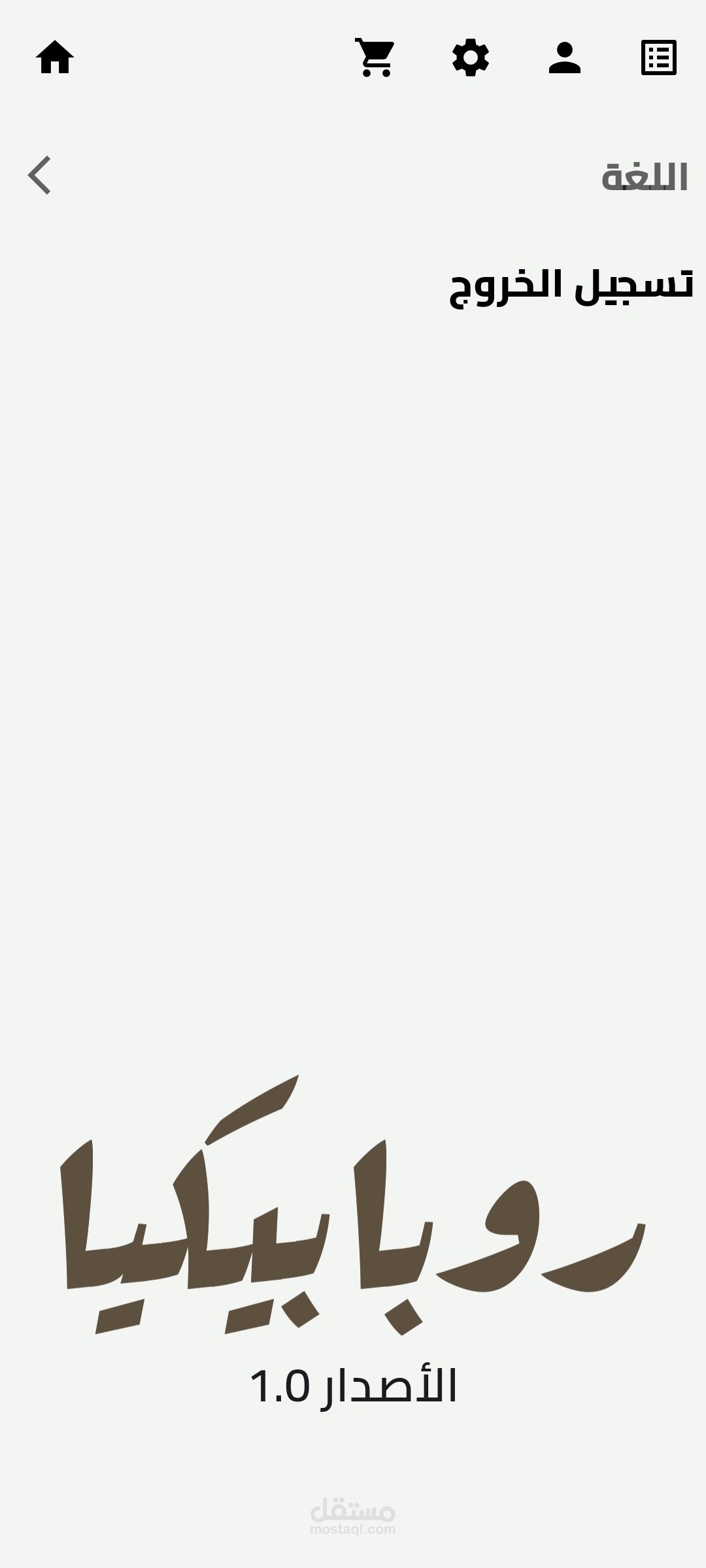Open the shopping cart

point(375,57)
